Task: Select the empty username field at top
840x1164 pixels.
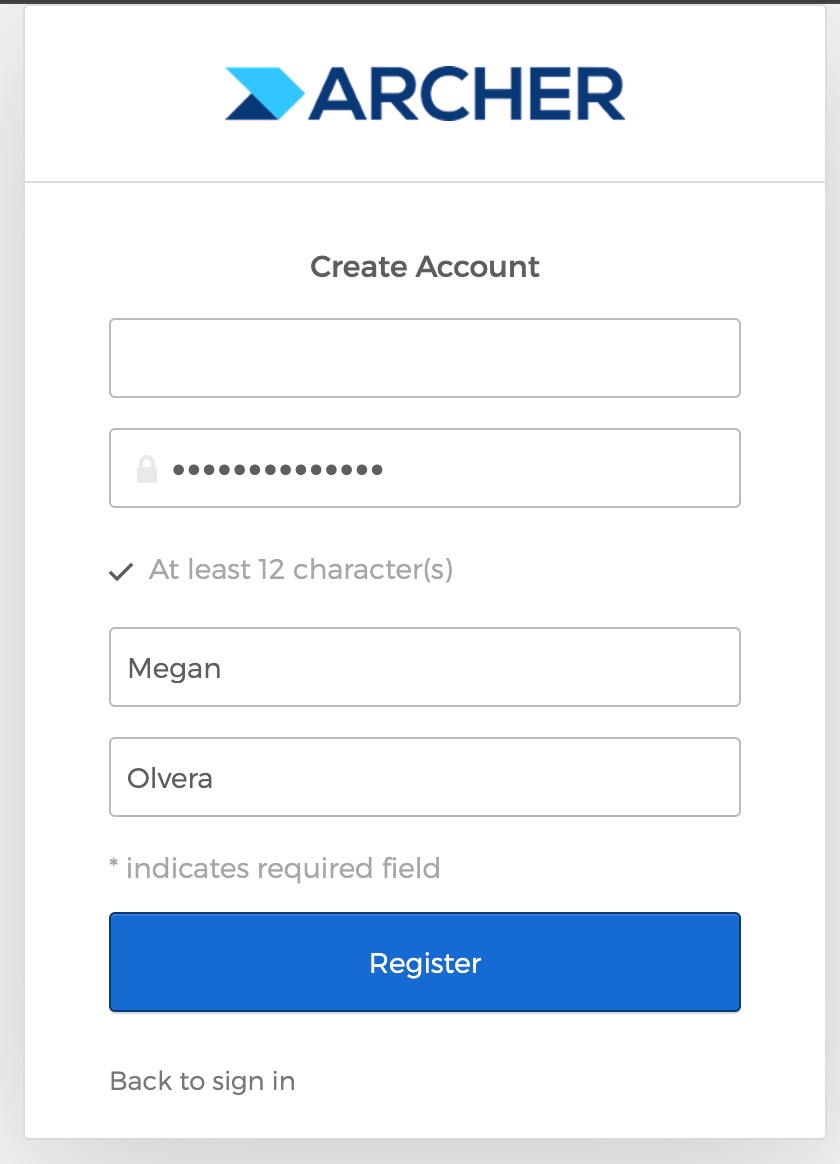Action: (424, 357)
